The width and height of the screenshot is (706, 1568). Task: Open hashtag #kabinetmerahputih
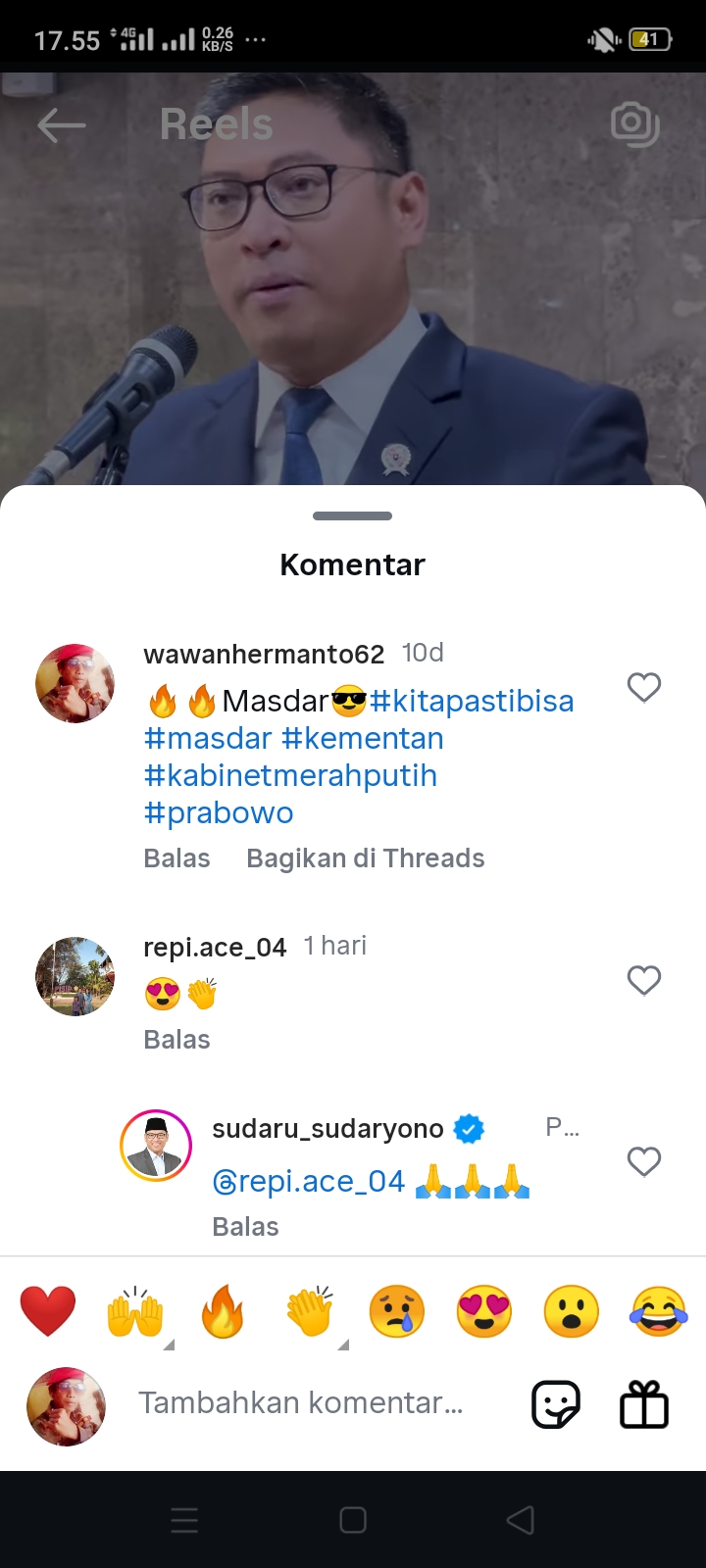click(290, 775)
